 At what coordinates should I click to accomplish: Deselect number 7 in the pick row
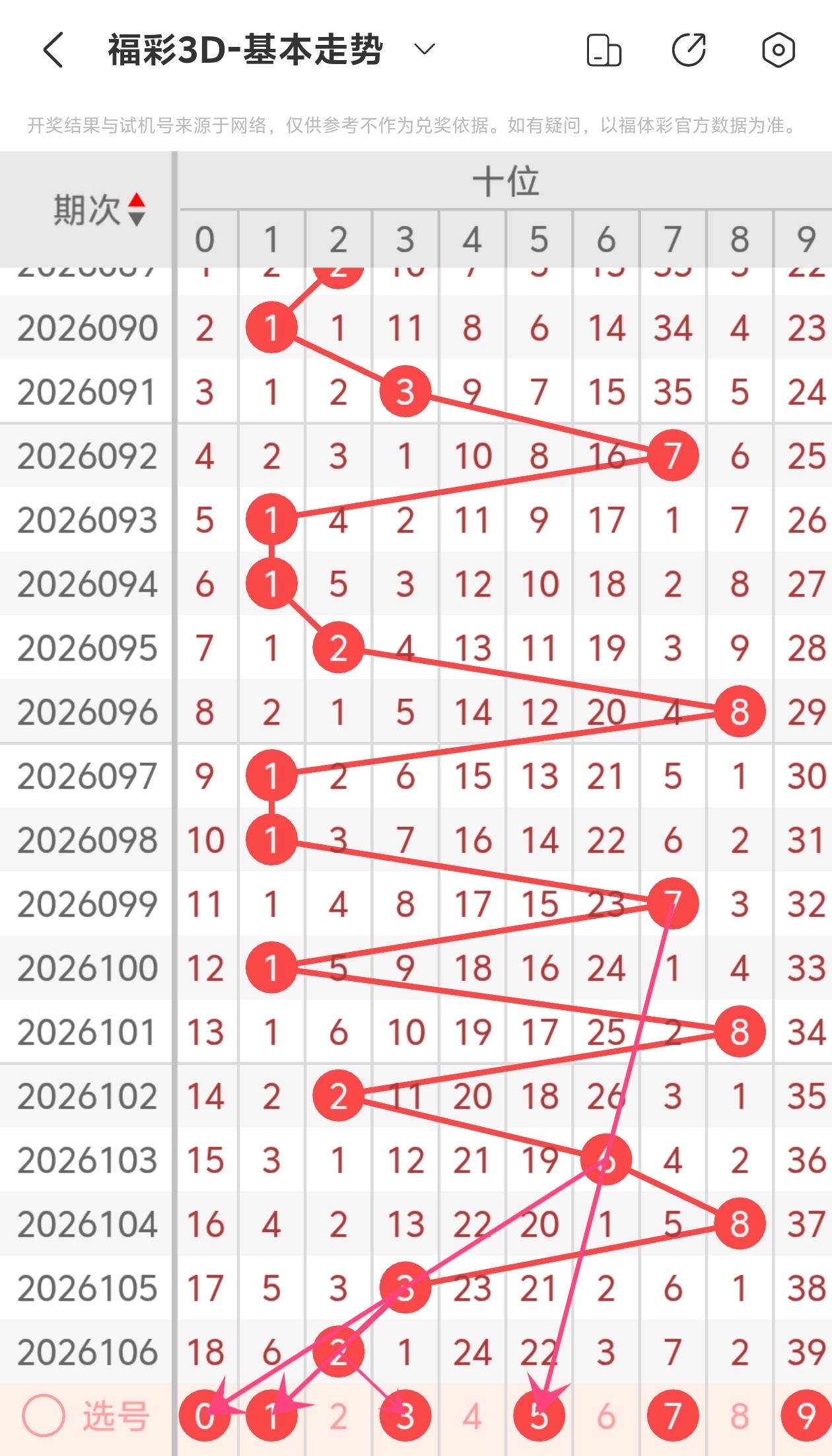coord(673,1416)
